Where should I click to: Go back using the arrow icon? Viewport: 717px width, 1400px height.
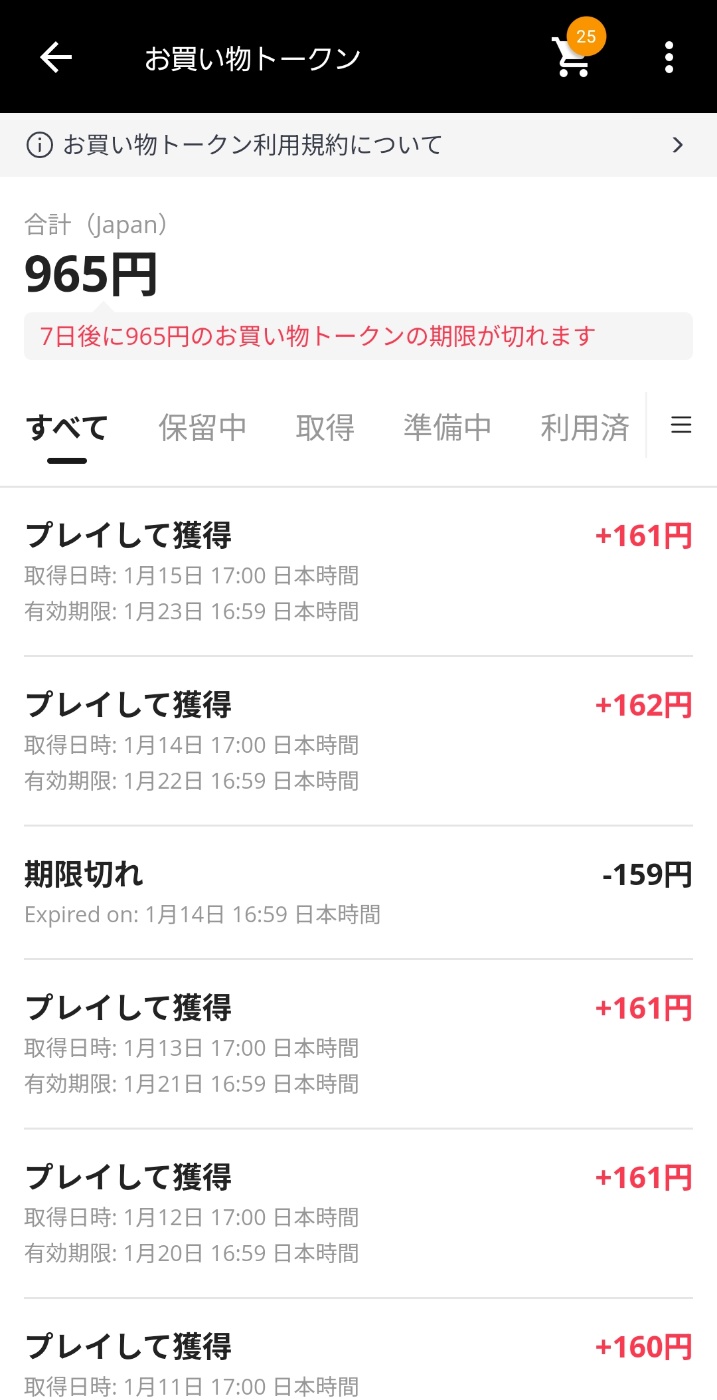pos(56,58)
